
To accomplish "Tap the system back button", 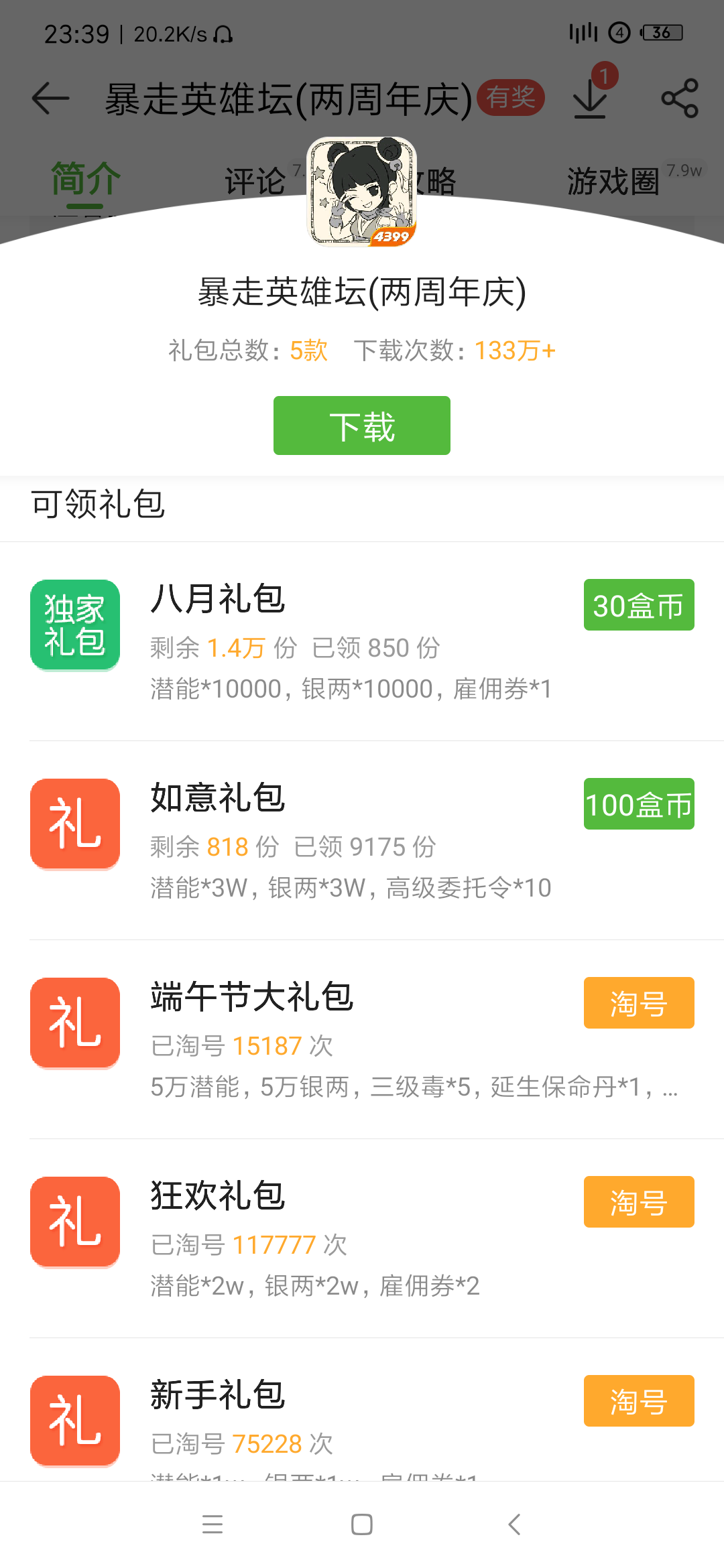I will click(514, 1524).
